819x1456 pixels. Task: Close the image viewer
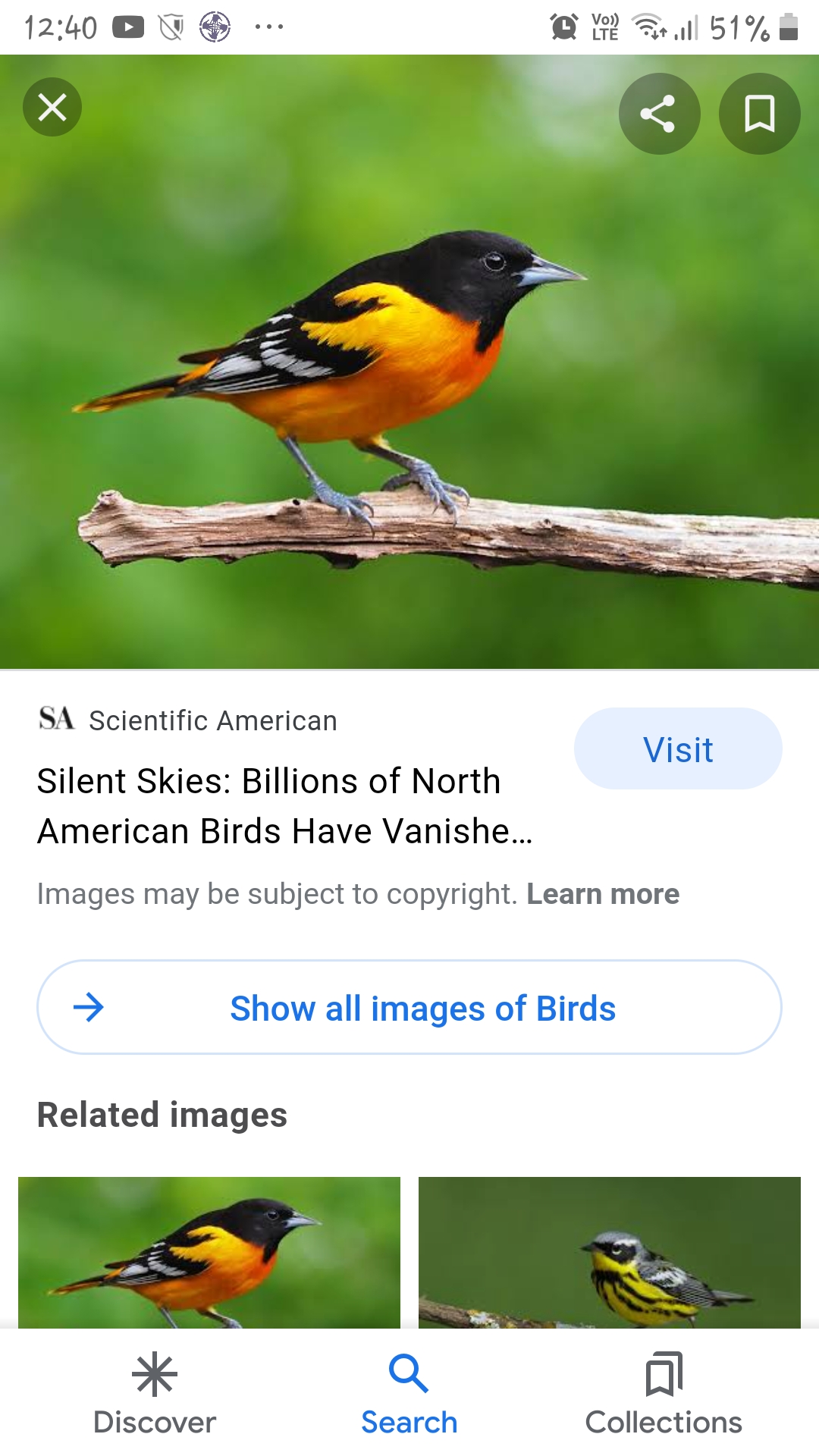(52, 107)
